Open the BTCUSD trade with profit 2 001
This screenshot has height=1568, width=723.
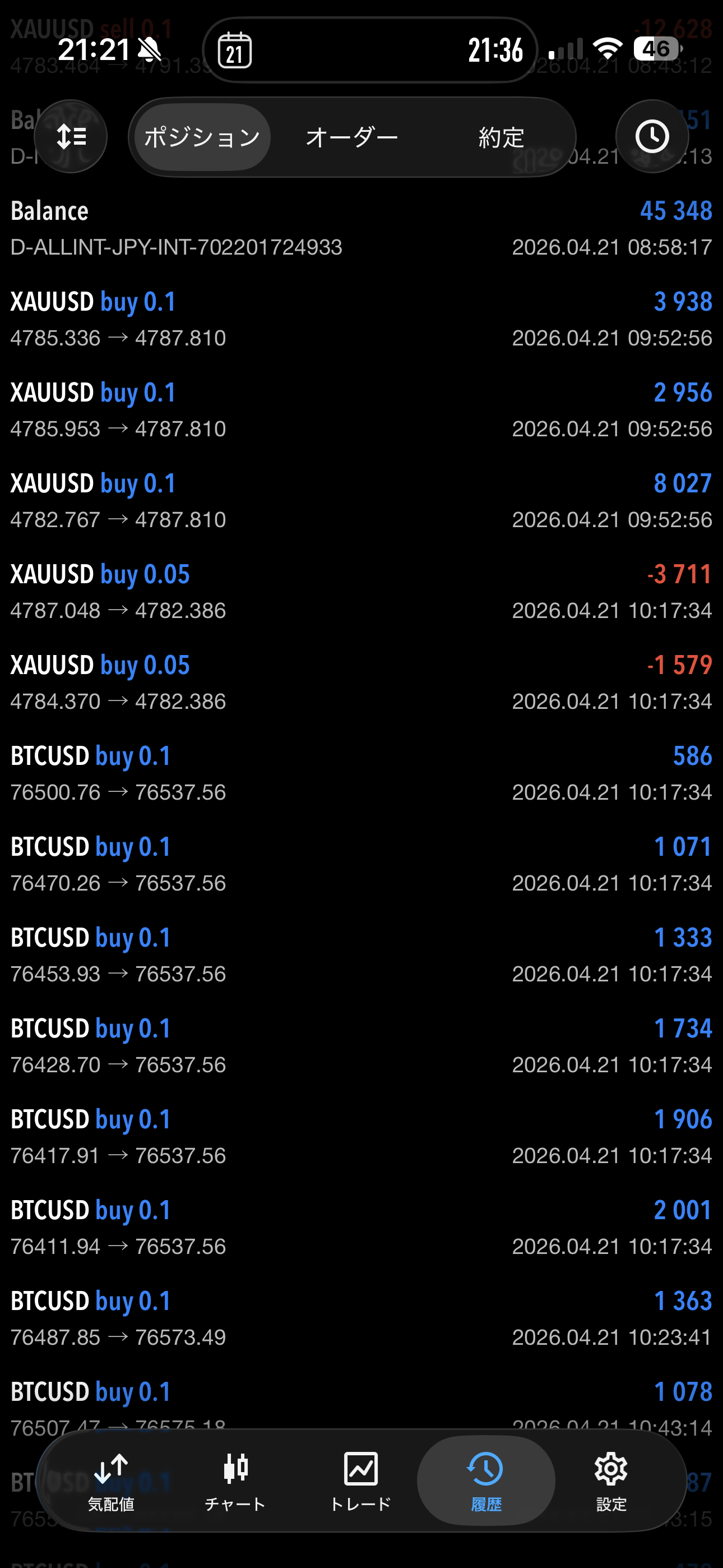(x=361, y=1227)
